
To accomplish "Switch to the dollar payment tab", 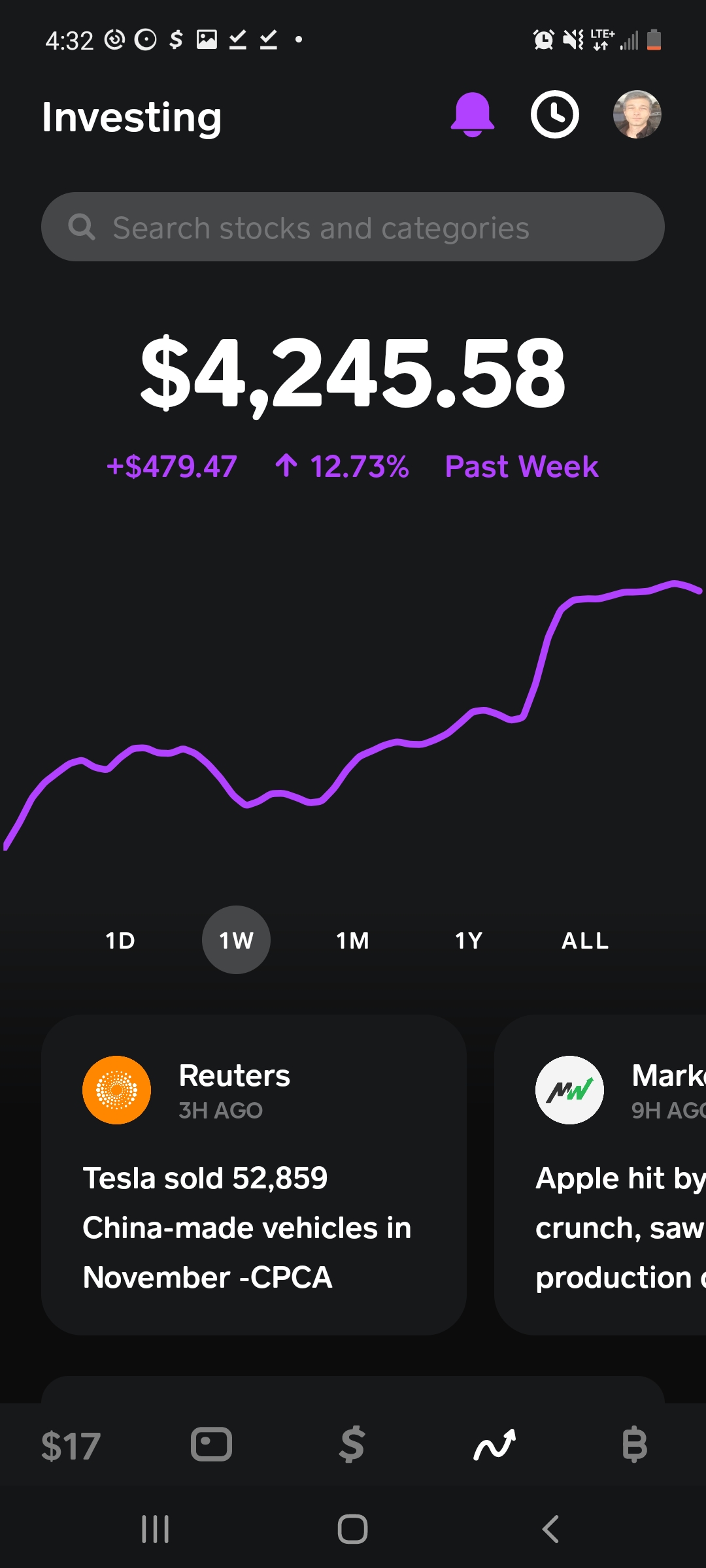I will pyautogui.click(x=352, y=1444).
